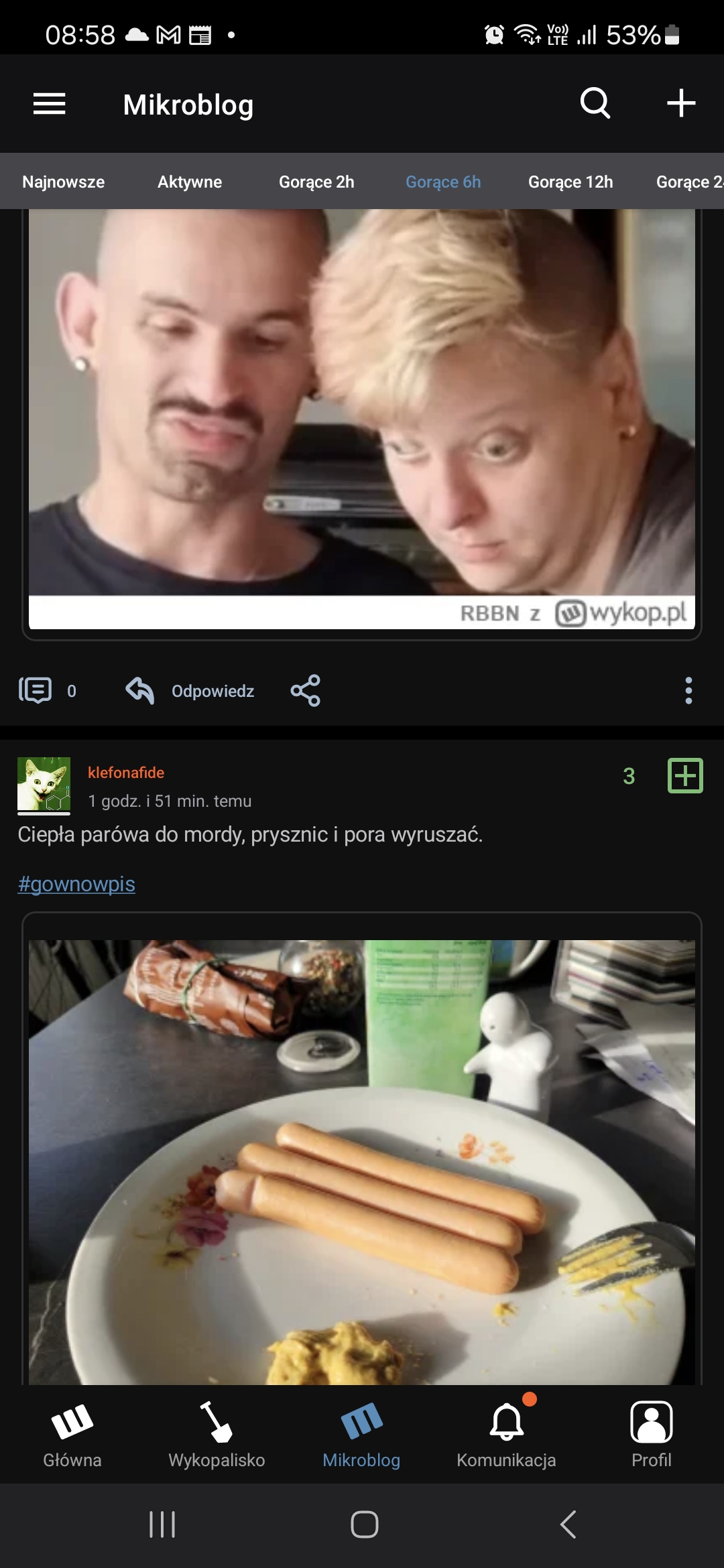Open klefonafide's profile

[125, 773]
